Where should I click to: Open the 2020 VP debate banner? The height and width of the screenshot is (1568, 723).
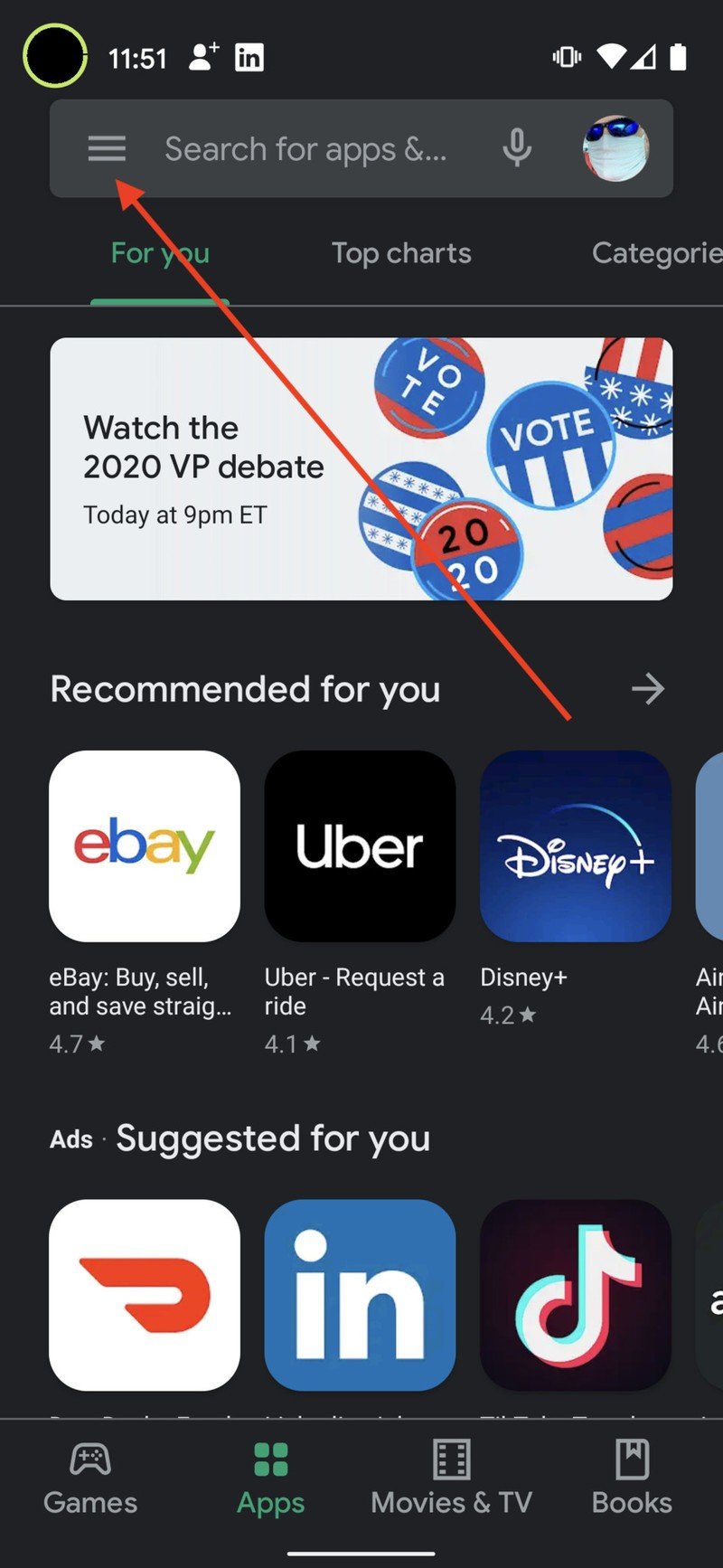(361, 468)
